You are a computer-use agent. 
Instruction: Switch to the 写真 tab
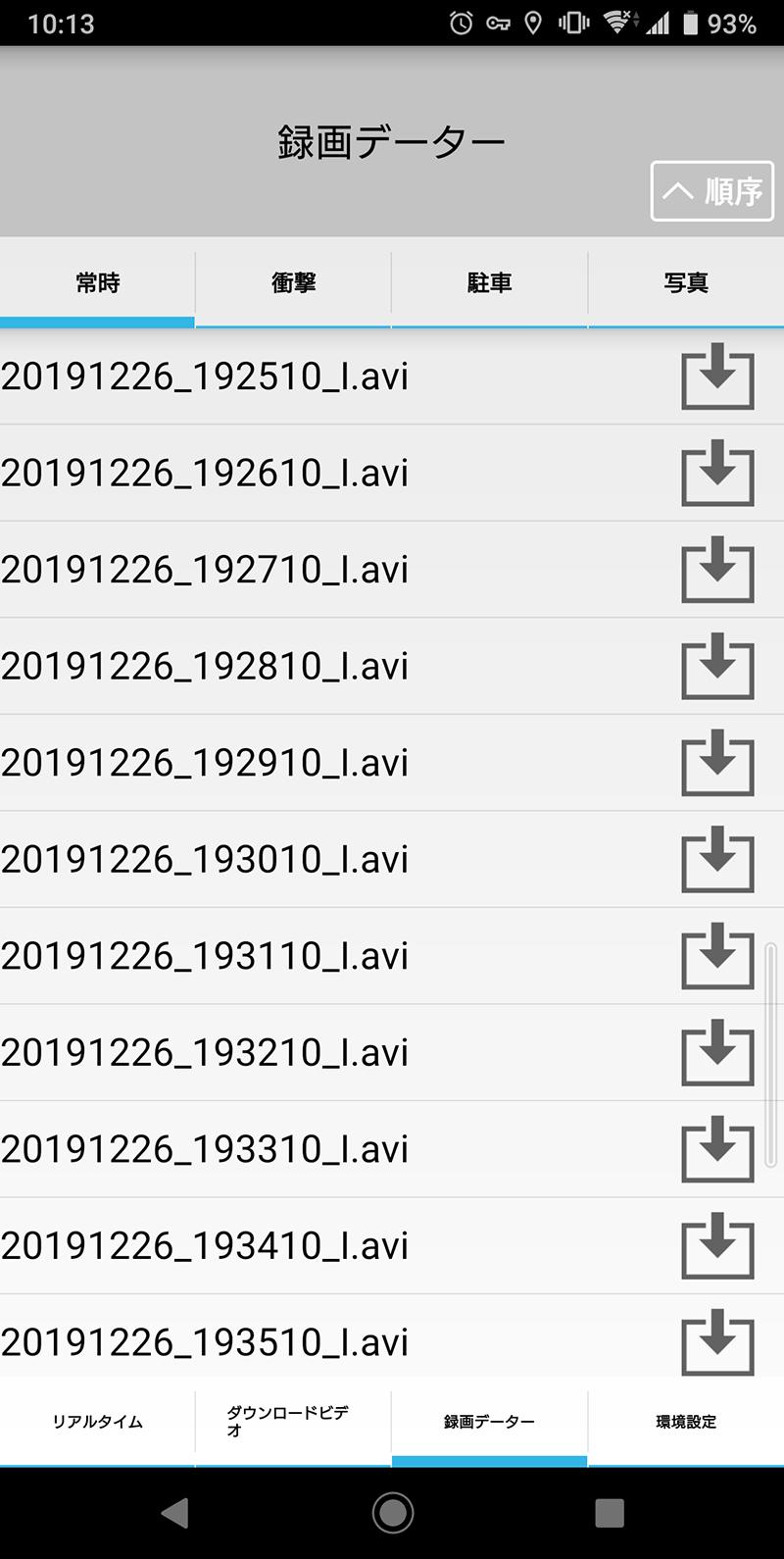click(686, 283)
